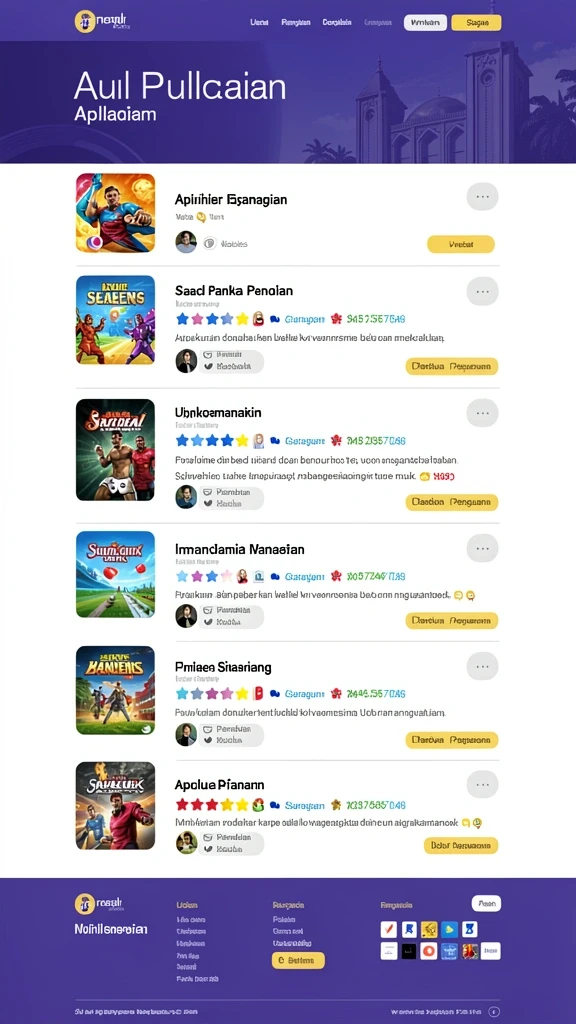Open the three-dot menu beside Saad Panka Penoian
This screenshot has height=1024, width=576.
click(x=483, y=291)
